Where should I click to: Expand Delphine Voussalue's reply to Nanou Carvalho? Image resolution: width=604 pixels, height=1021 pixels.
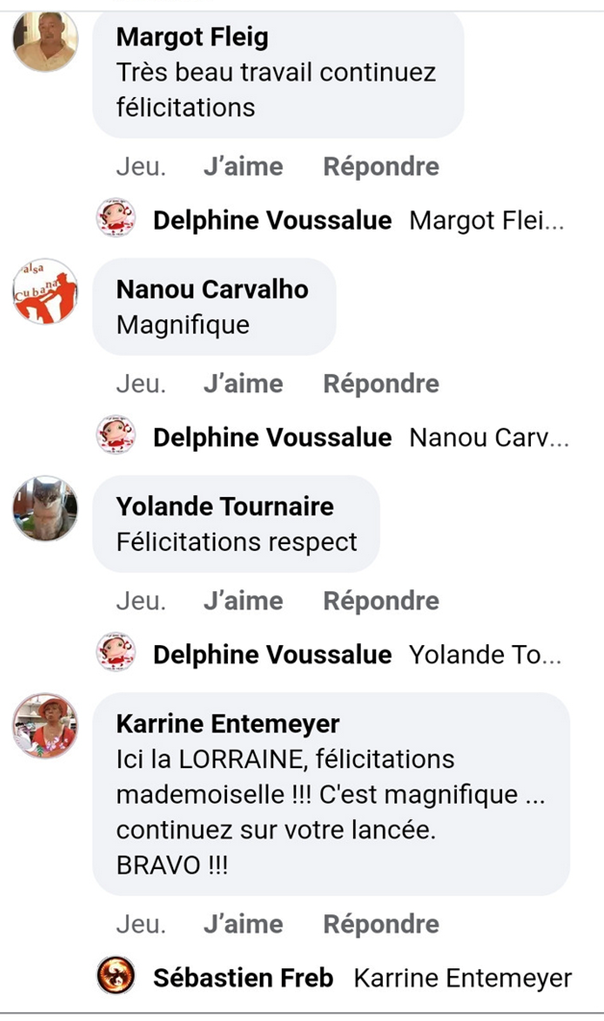tap(330, 437)
